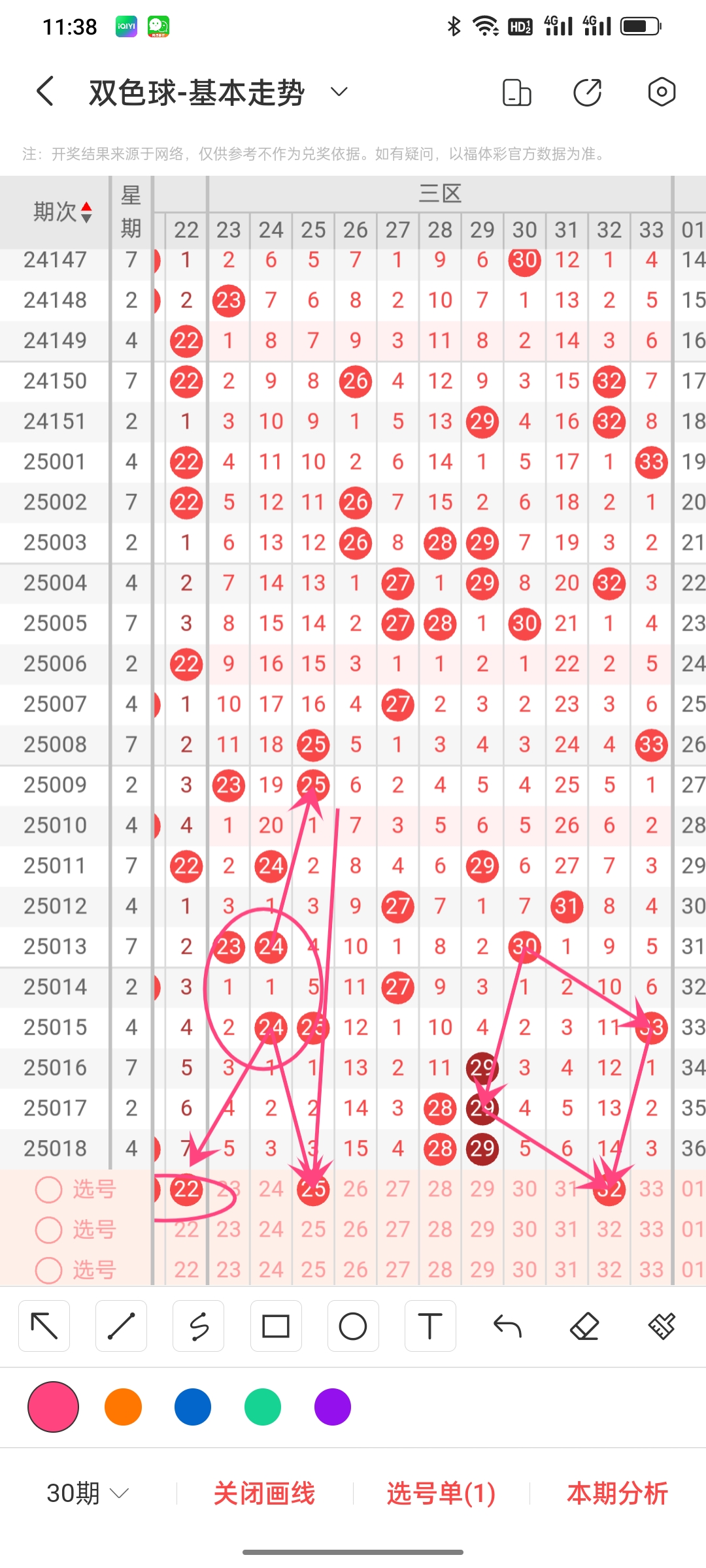The height and width of the screenshot is (1568, 706).
Task: Undo the last drawn line
Action: click(507, 1326)
